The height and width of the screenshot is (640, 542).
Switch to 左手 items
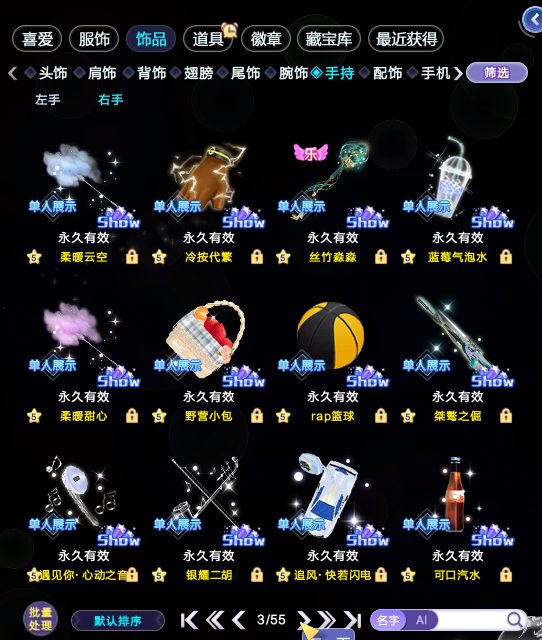click(47, 99)
